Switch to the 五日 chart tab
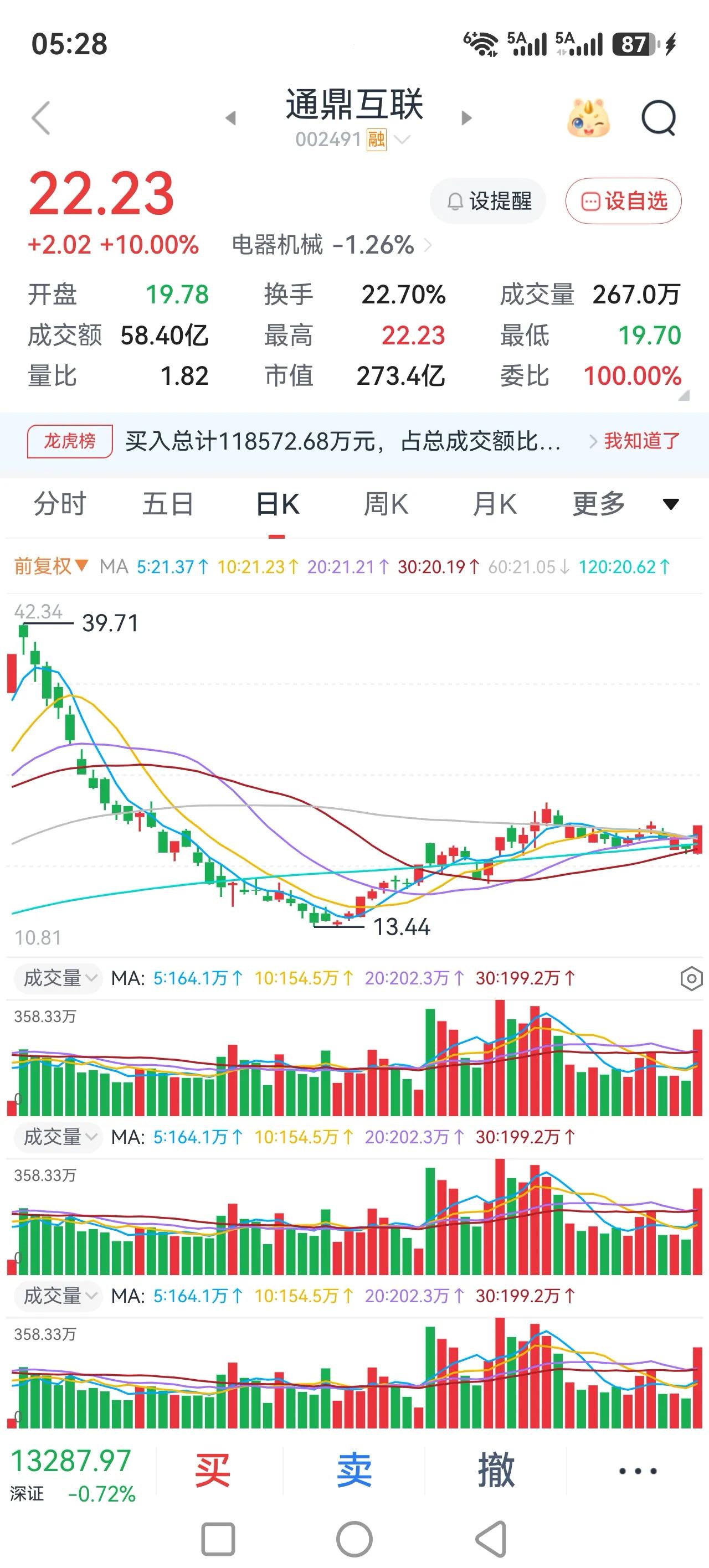709x1568 pixels. pyautogui.click(x=168, y=504)
